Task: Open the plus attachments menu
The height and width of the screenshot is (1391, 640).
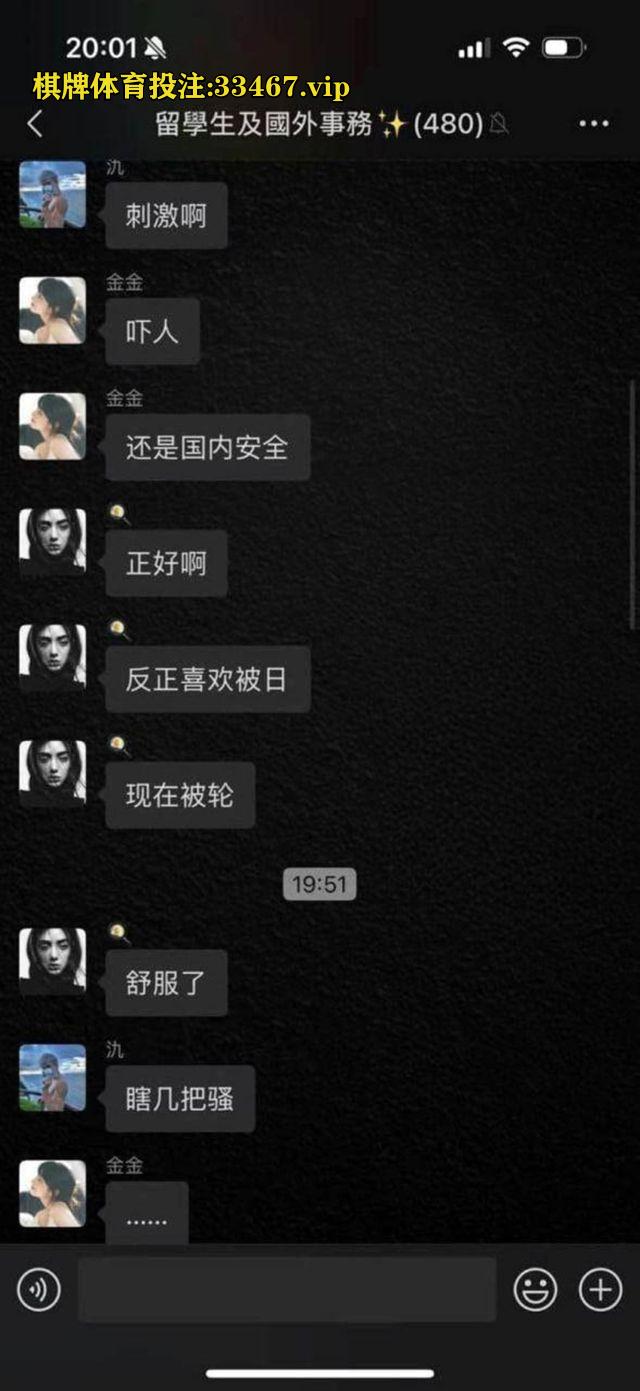Action: [x=600, y=1290]
